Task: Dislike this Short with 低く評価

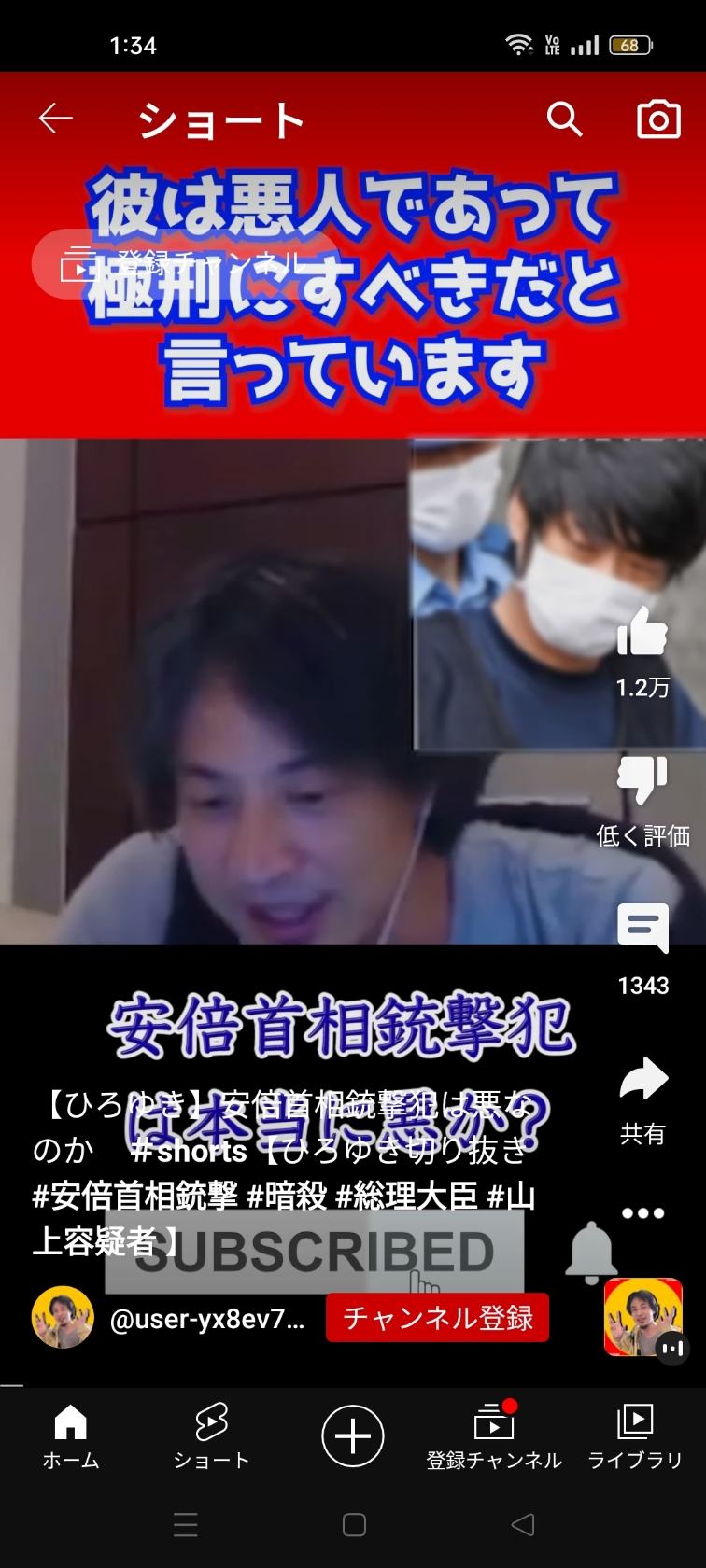Action: [642, 780]
